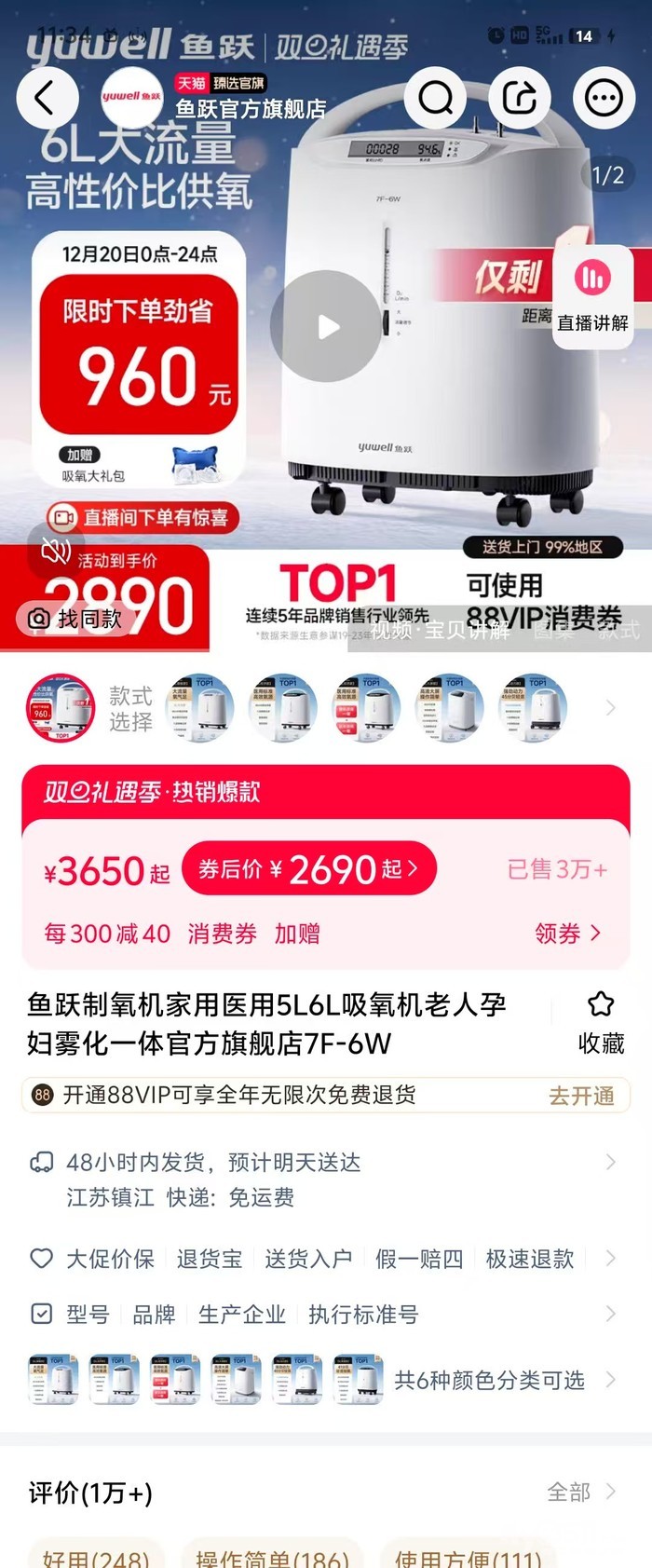
Task: Tap 去开通 to activate 88VIP
Action: tap(581, 1096)
